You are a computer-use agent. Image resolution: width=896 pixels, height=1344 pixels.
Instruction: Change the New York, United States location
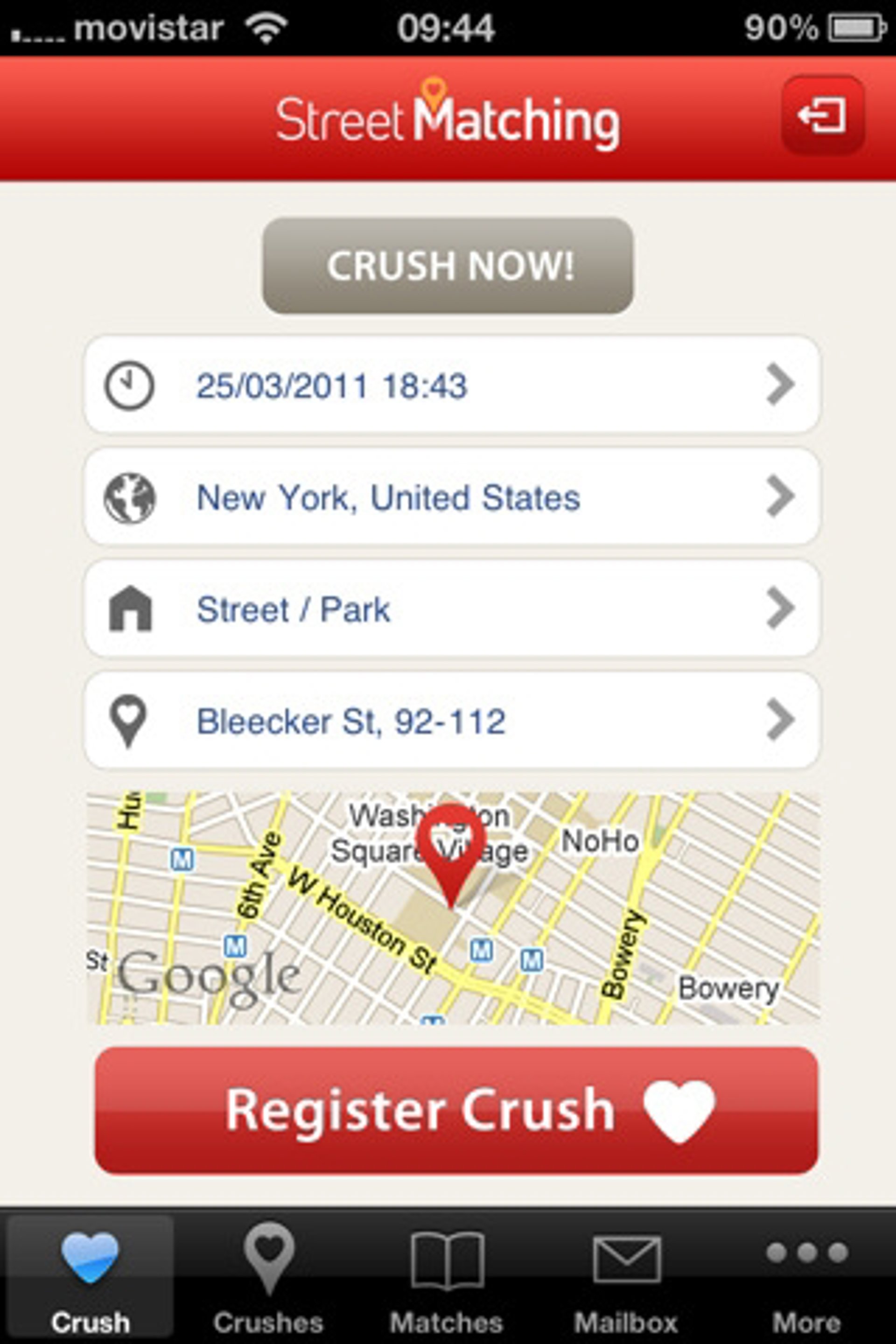pyautogui.click(x=451, y=497)
